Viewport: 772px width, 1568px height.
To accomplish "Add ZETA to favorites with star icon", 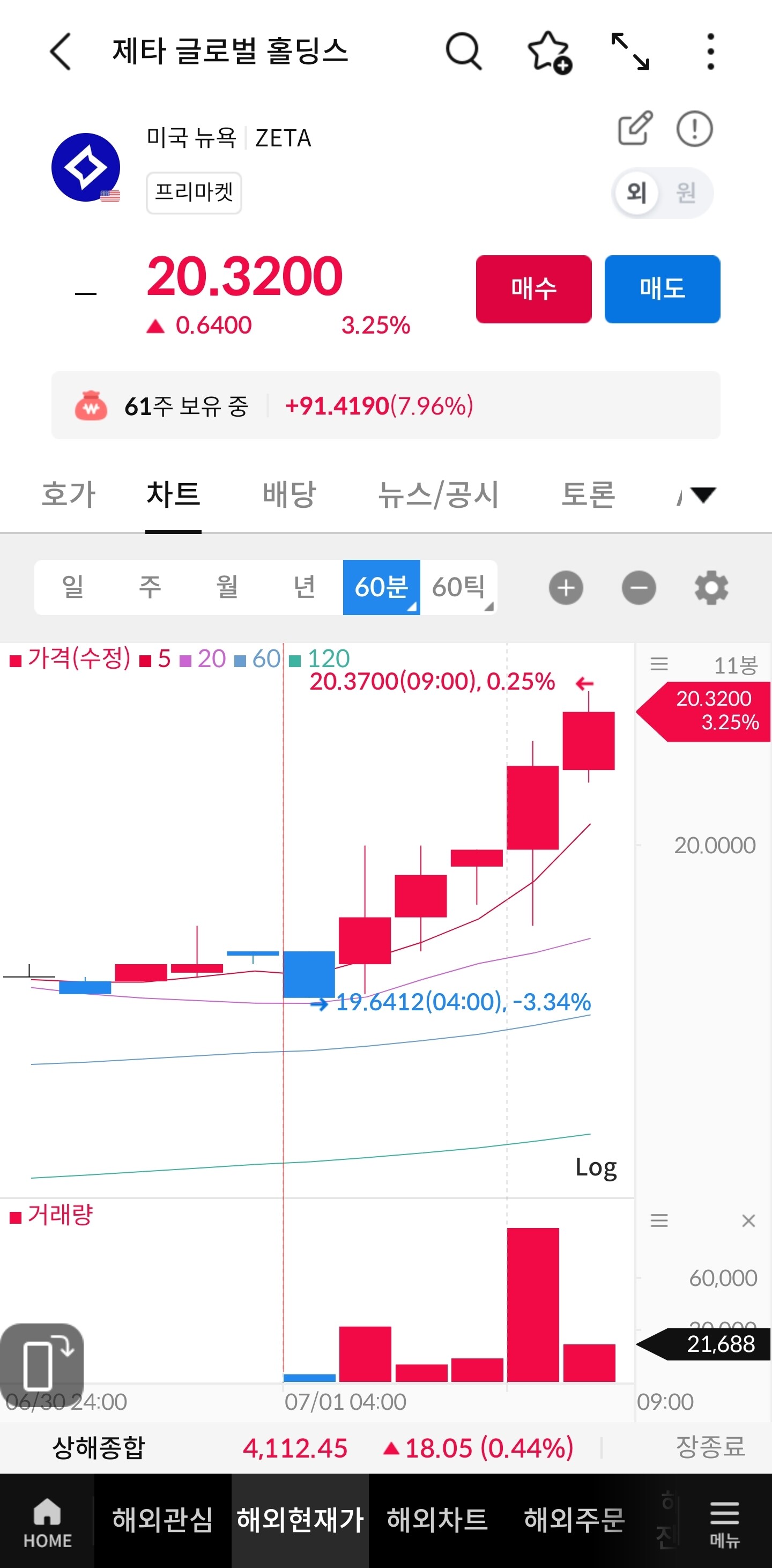I will point(550,53).
